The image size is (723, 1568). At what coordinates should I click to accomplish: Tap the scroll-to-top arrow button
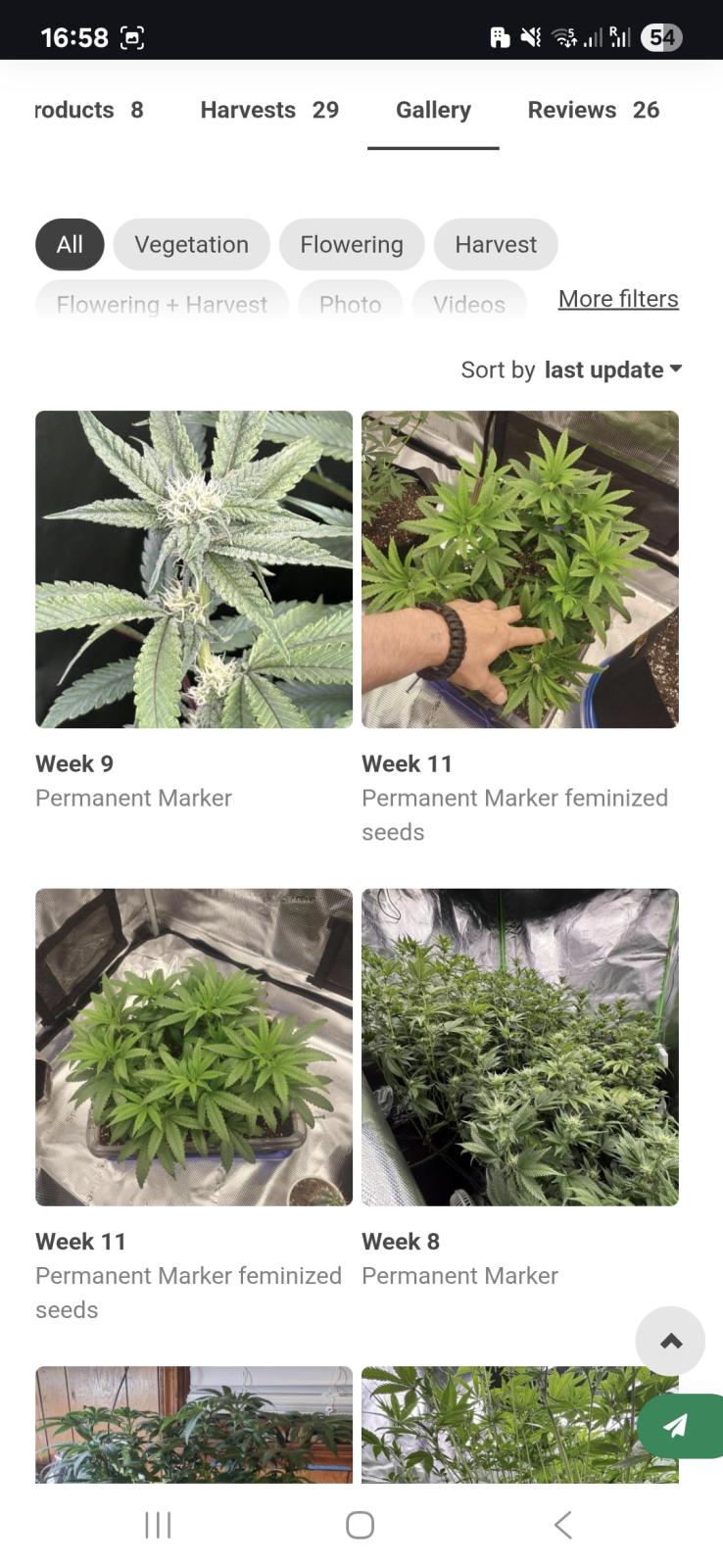(x=670, y=1341)
